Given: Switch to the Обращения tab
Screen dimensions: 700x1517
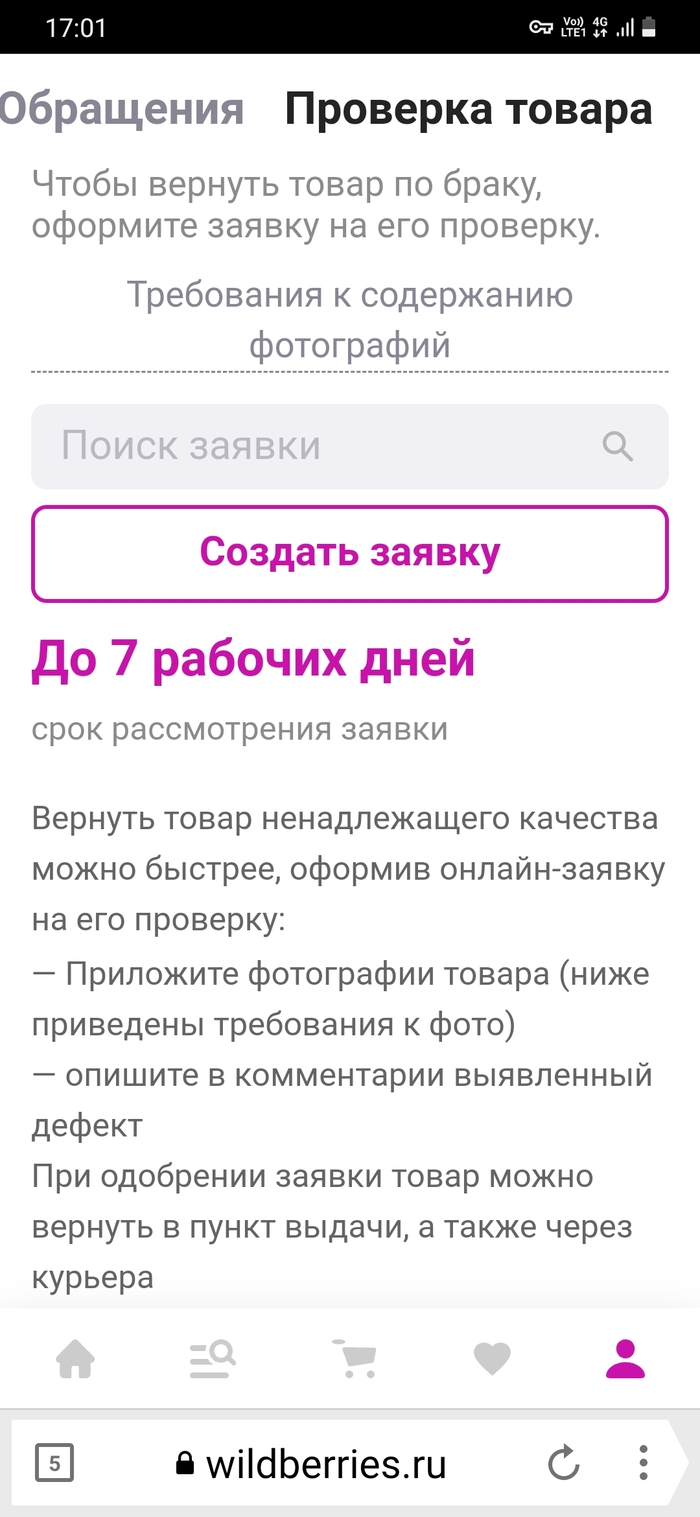Looking at the screenshot, I should click(x=122, y=108).
